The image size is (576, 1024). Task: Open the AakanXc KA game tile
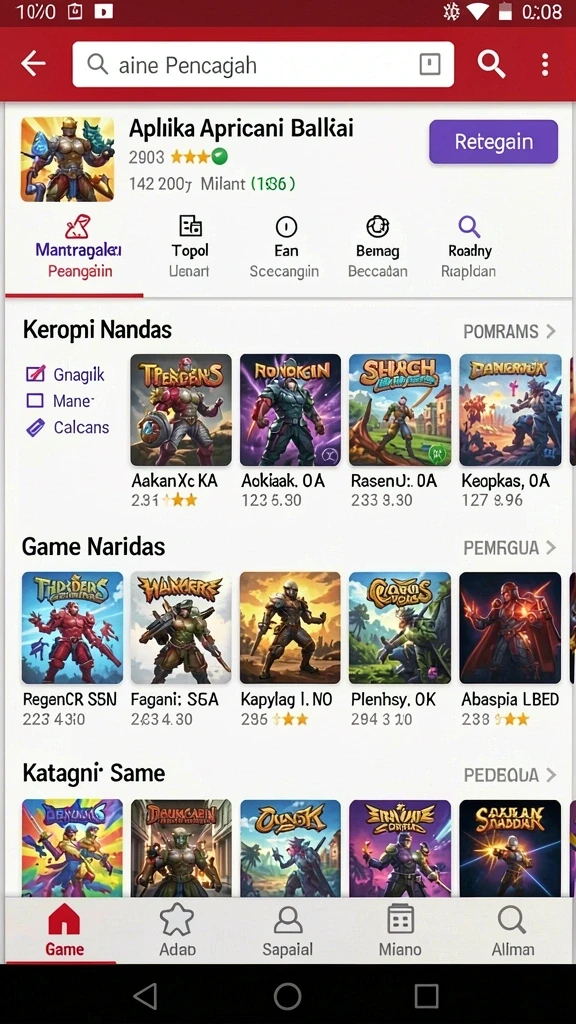tap(181, 431)
